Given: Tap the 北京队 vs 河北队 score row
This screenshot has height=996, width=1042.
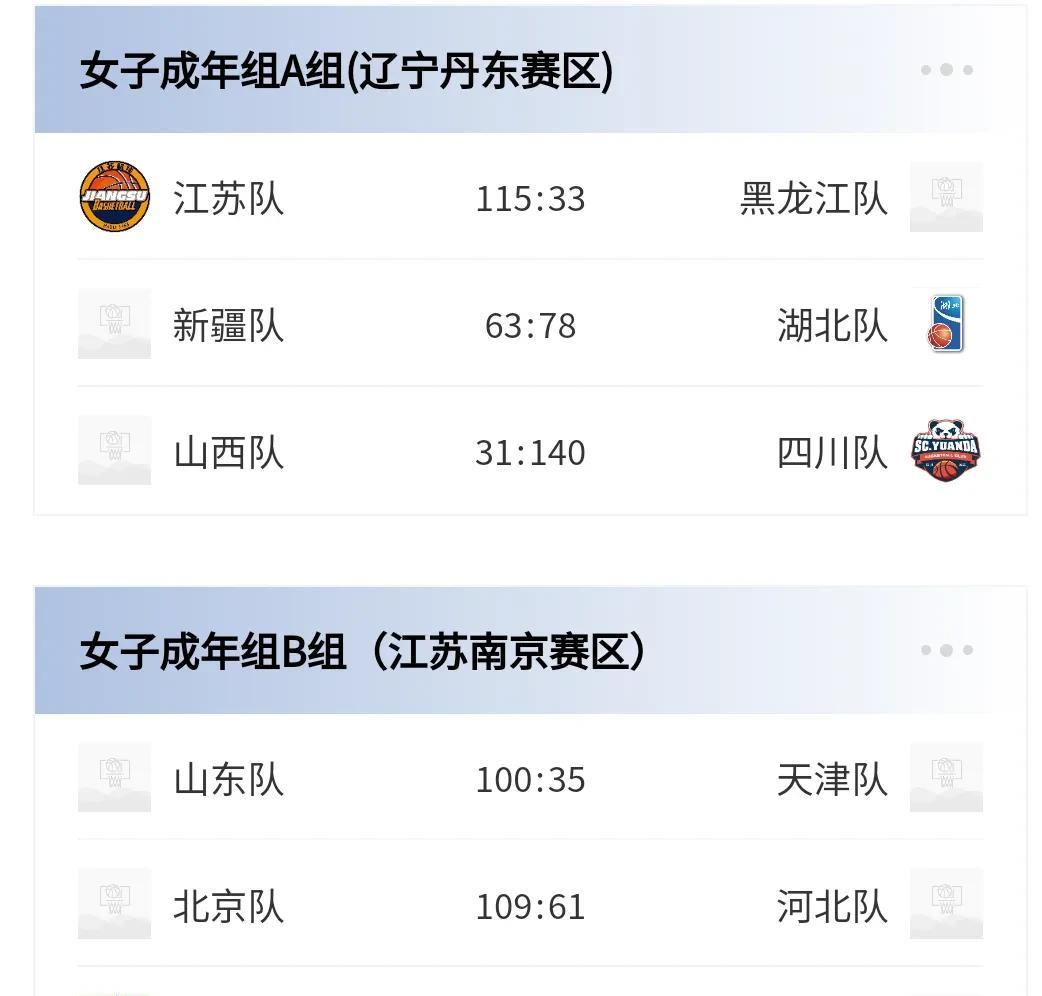Looking at the screenshot, I should pos(530,906).
